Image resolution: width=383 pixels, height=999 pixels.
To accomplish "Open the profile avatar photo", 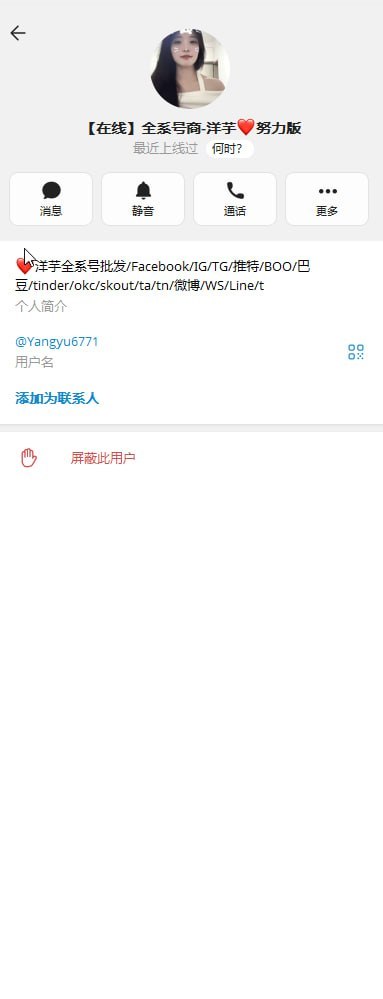I will point(190,69).
